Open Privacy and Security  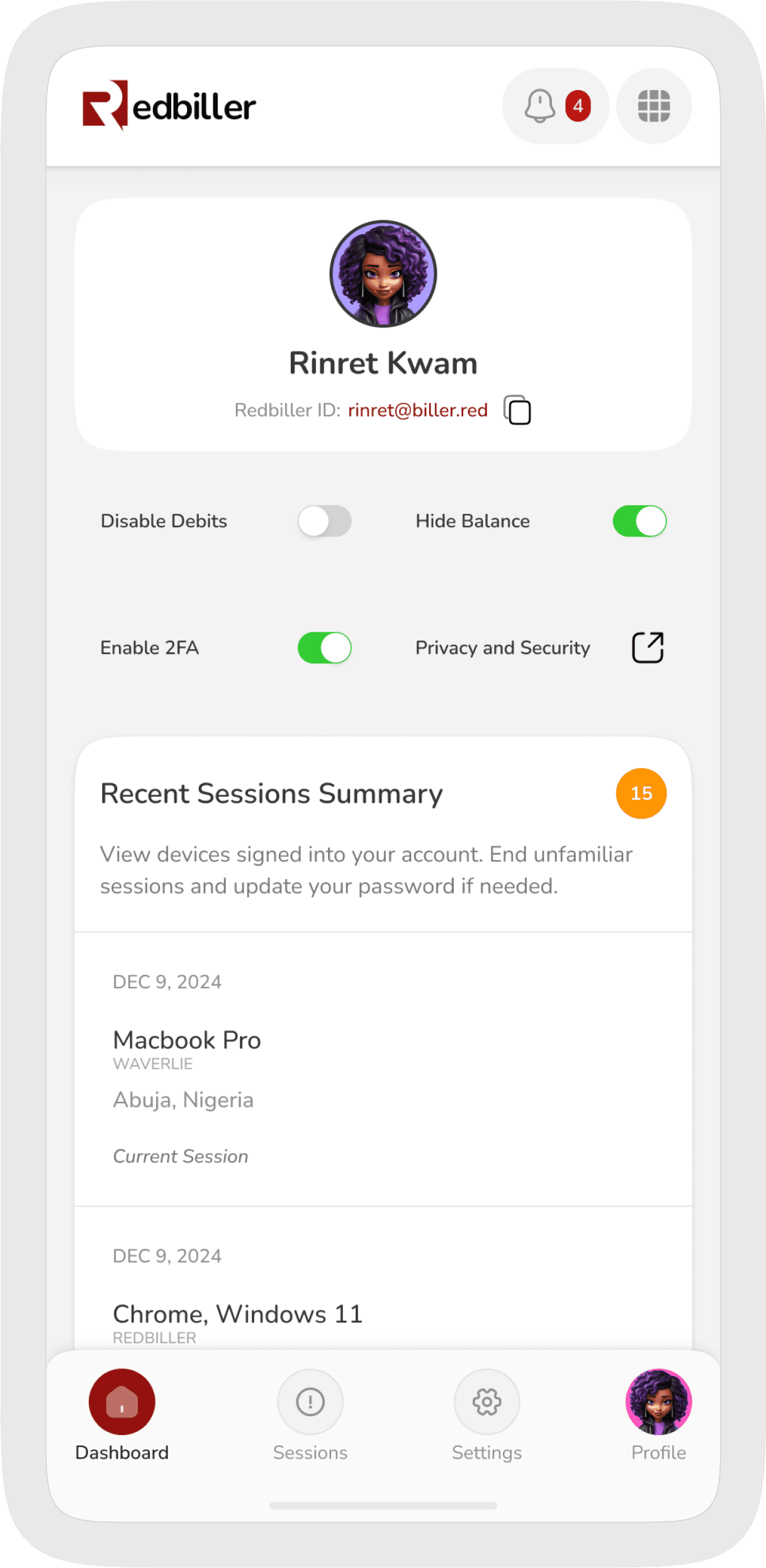click(647, 648)
